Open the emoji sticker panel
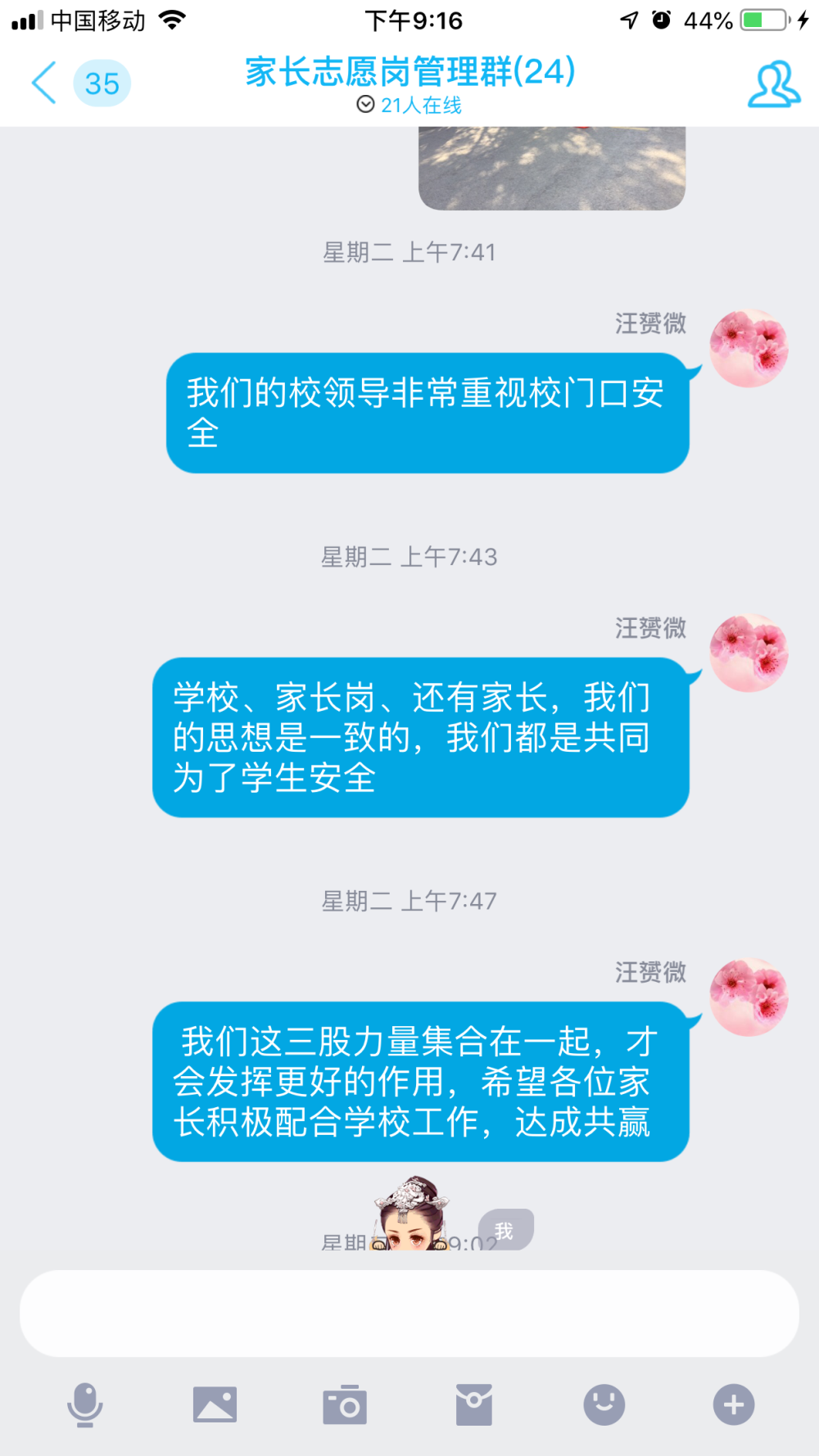The image size is (819, 1456). [604, 1404]
